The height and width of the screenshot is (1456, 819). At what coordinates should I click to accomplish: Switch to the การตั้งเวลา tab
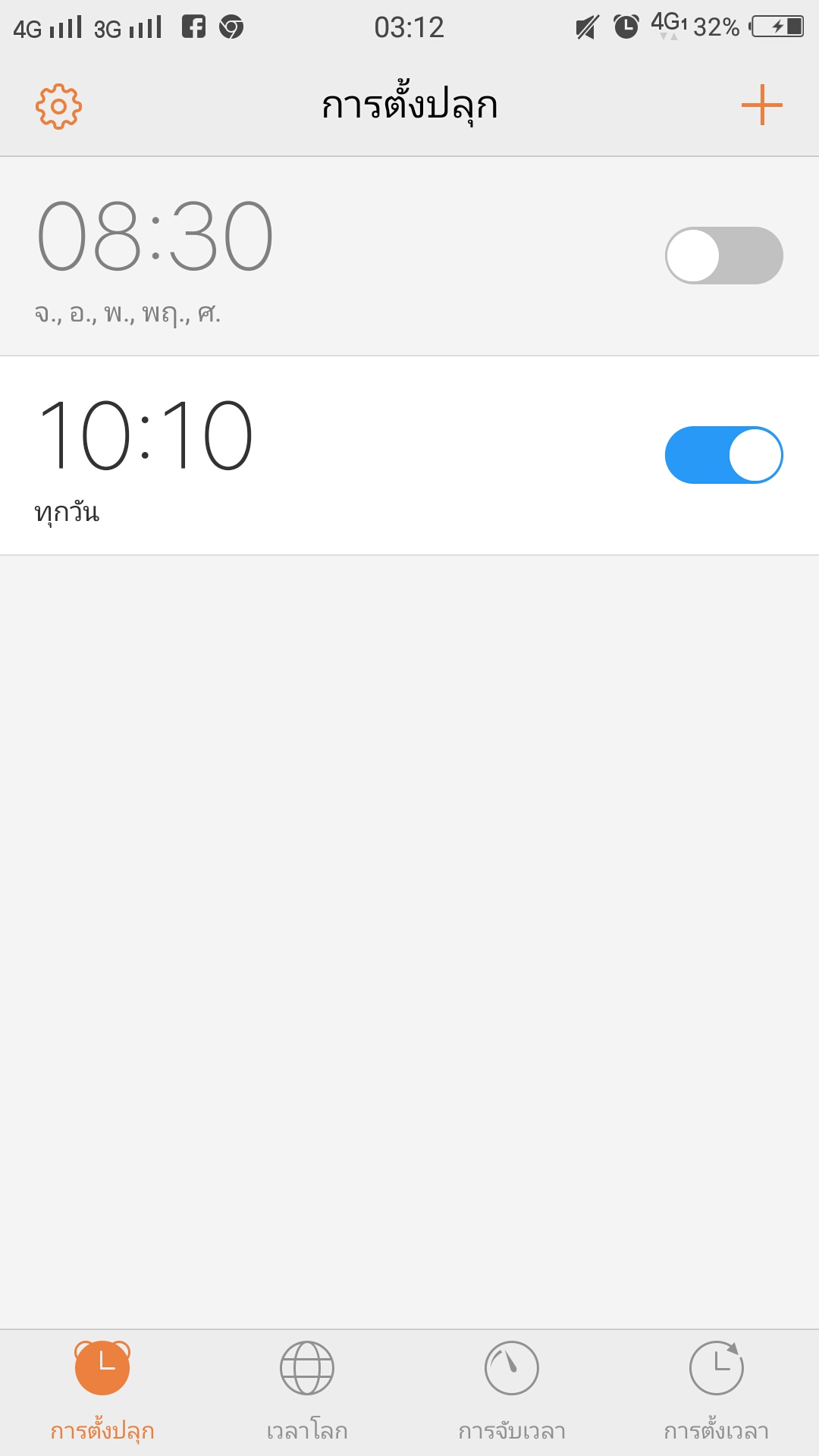click(x=717, y=1392)
